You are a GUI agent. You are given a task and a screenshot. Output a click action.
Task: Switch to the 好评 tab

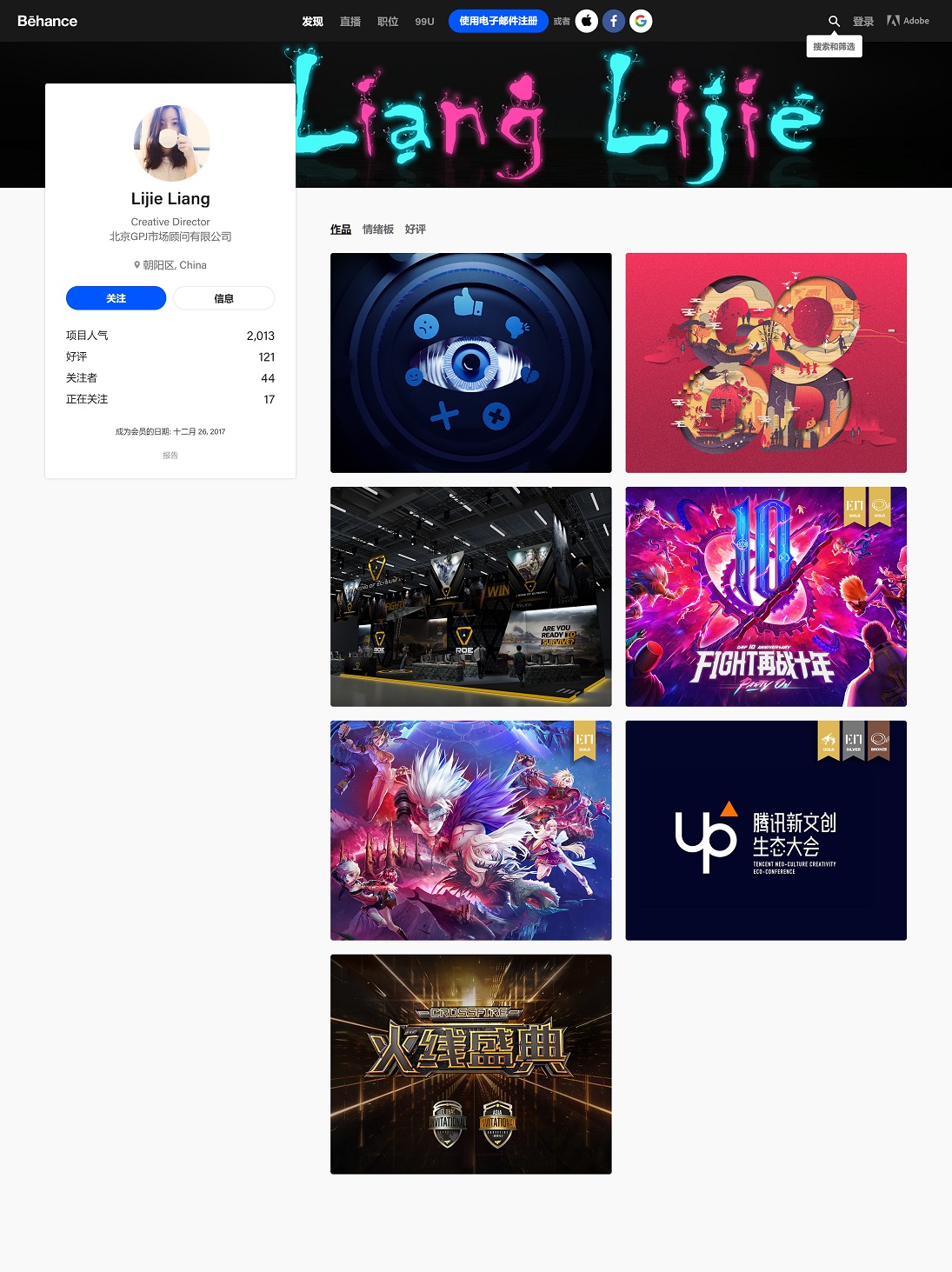(x=415, y=230)
